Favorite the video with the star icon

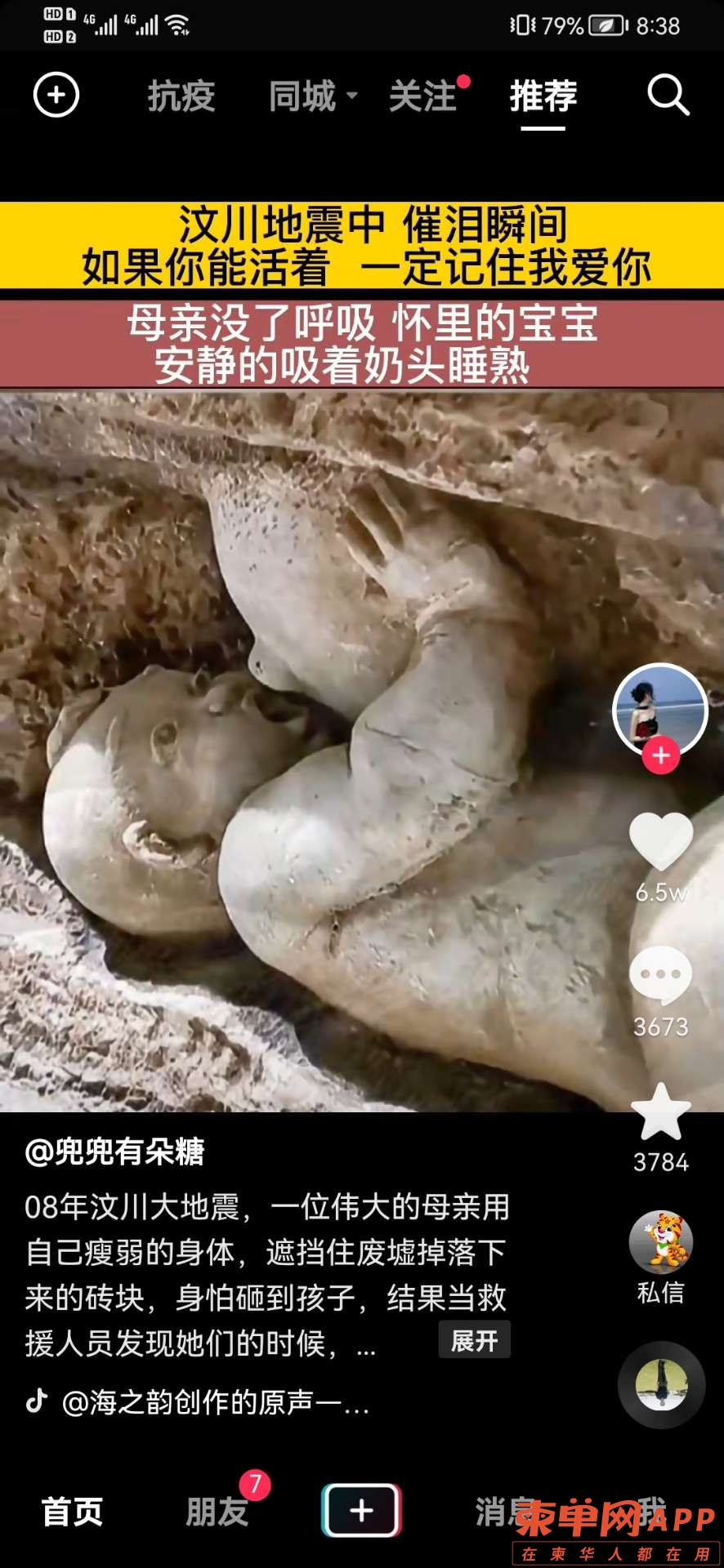[x=660, y=1112]
